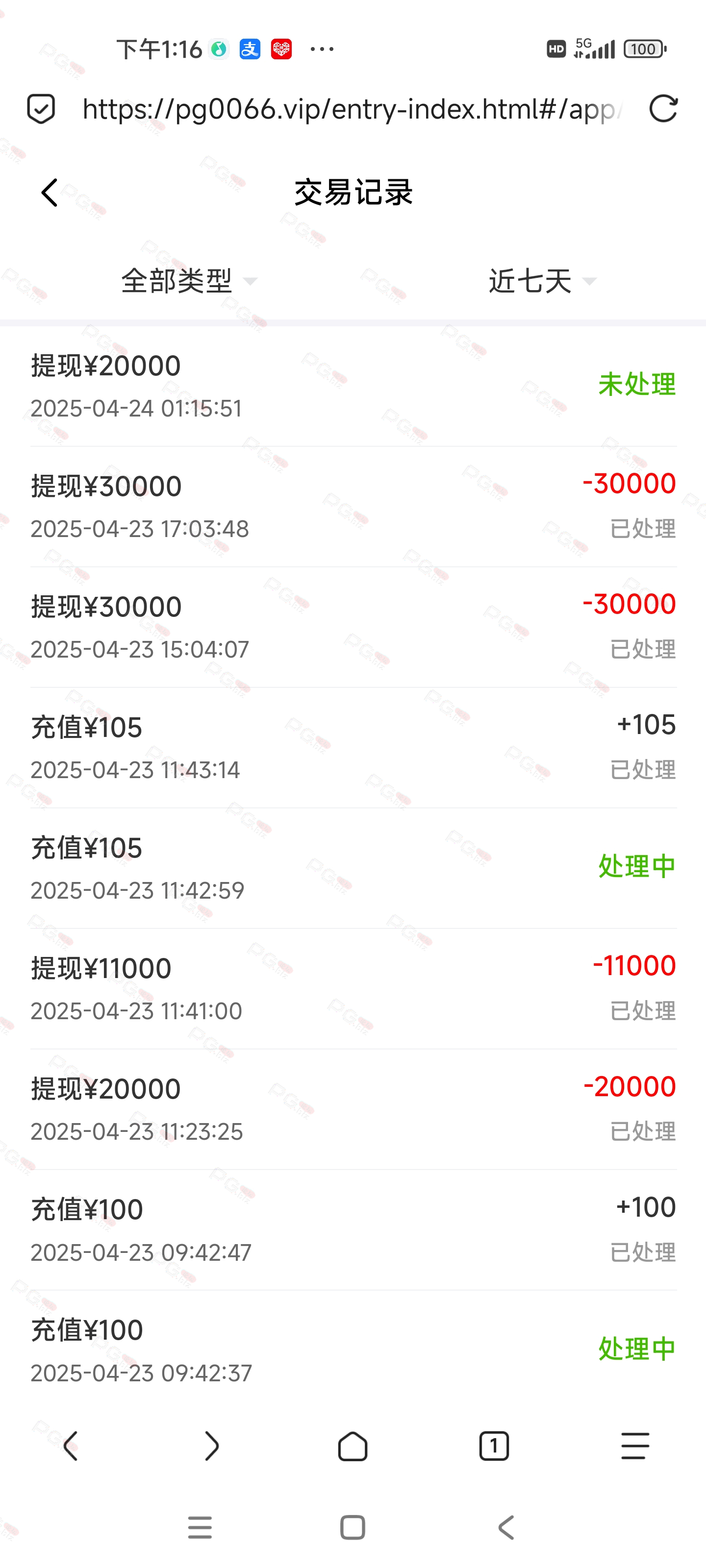Screen dimensions: 706x1568
Task: Go back from the 交易记录 page
Action: (50, 193)
